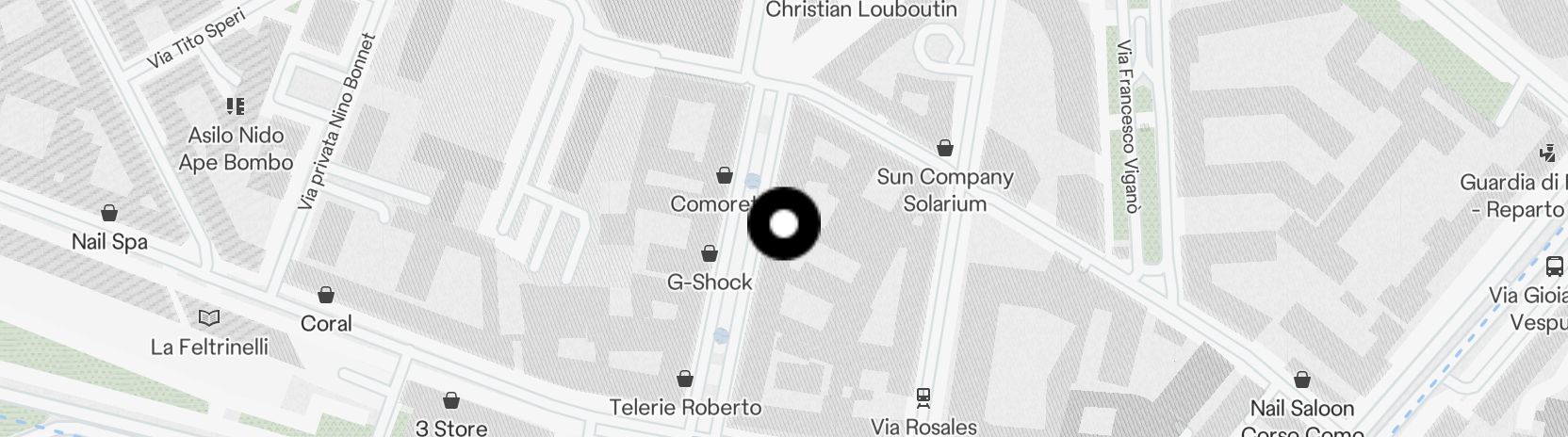Open the 3 Store shop marker
Screen dimensions: 1568x437
click(x=451, y=401)
